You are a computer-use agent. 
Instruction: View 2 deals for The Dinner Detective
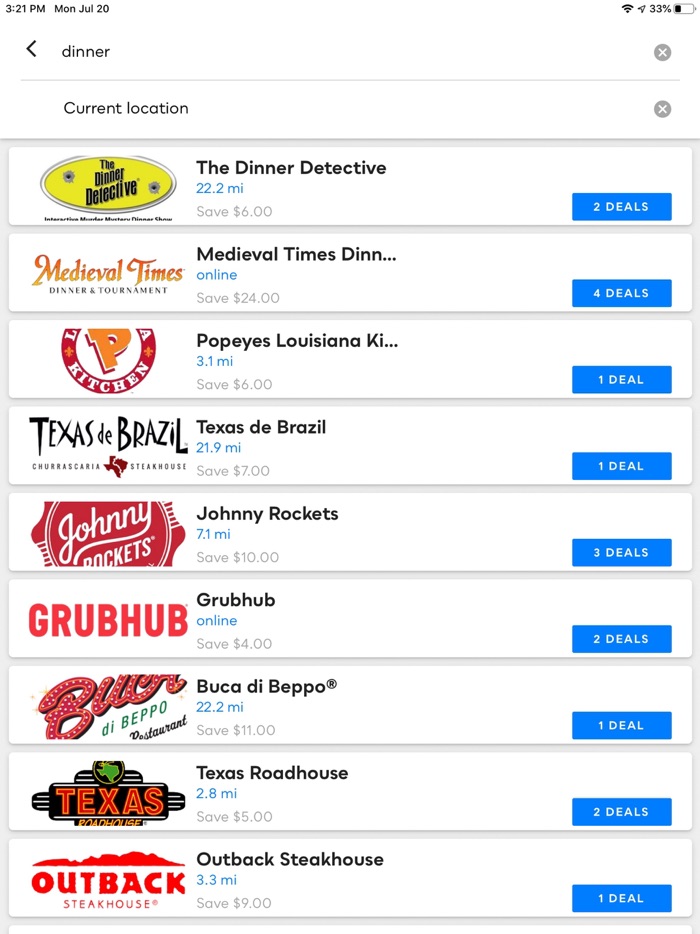pos(621,207)
